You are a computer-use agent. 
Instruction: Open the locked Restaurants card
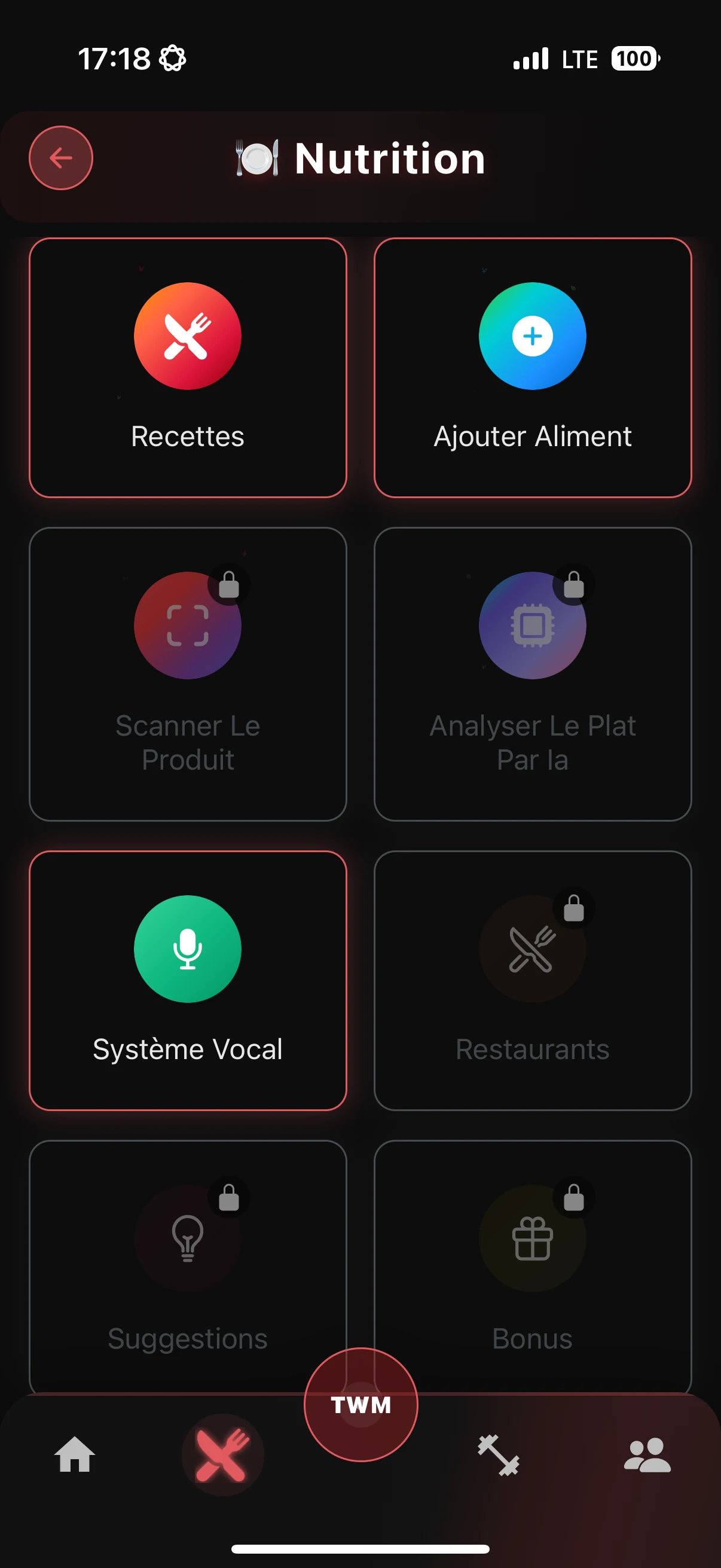533,980
